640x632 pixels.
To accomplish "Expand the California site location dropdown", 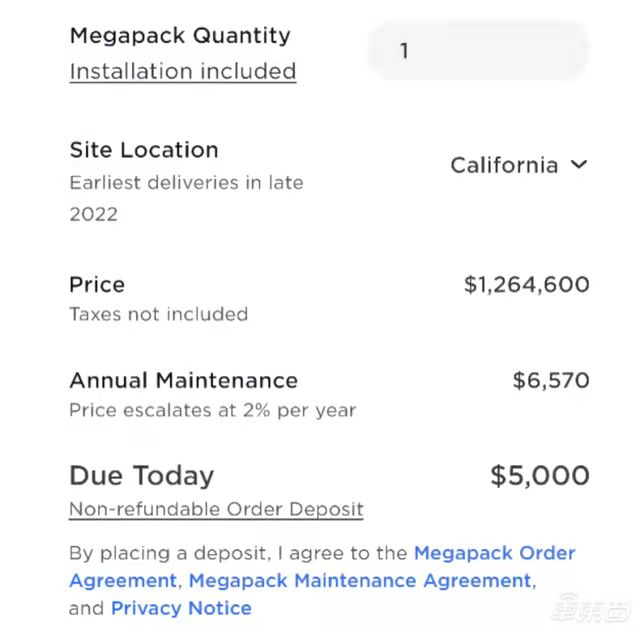I will tap(518, 165).
